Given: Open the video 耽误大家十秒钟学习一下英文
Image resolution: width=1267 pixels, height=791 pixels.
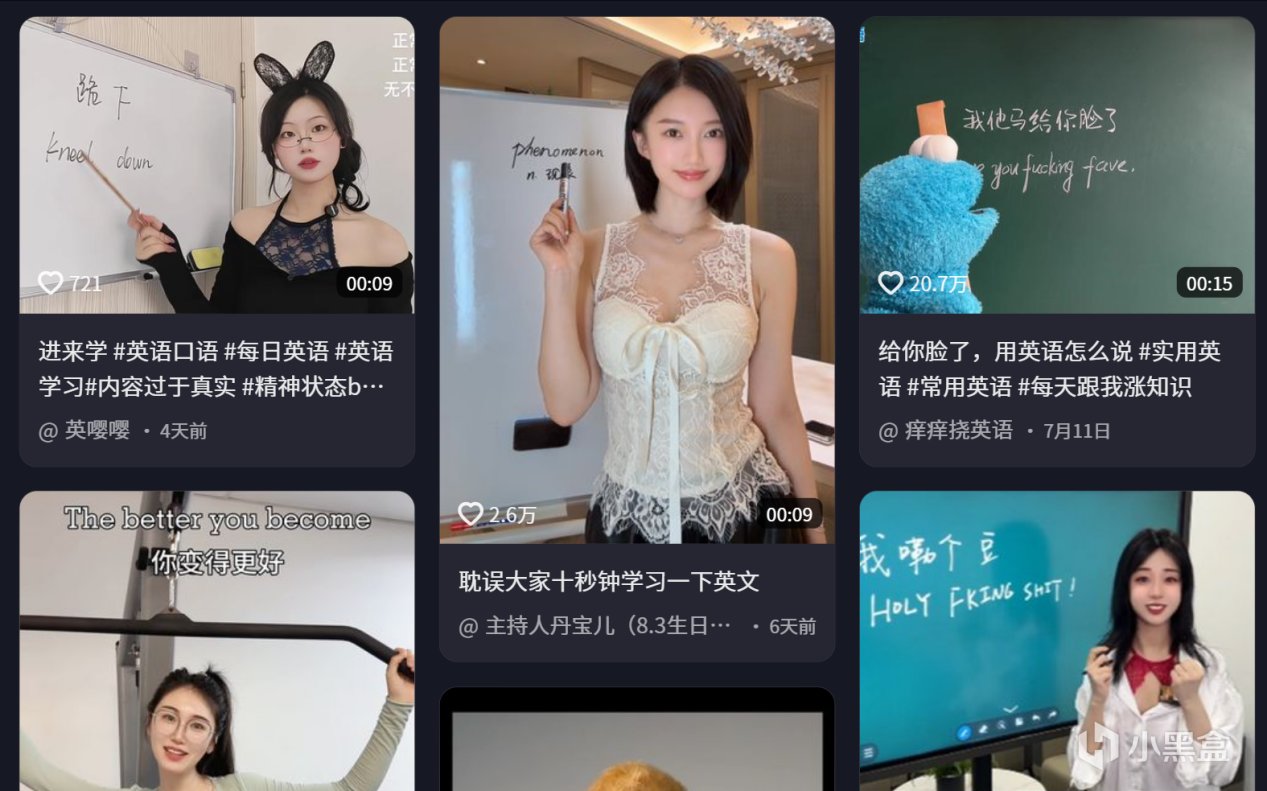Looking at the screenshot, I should pyautogui.click(x=637, y=280).
